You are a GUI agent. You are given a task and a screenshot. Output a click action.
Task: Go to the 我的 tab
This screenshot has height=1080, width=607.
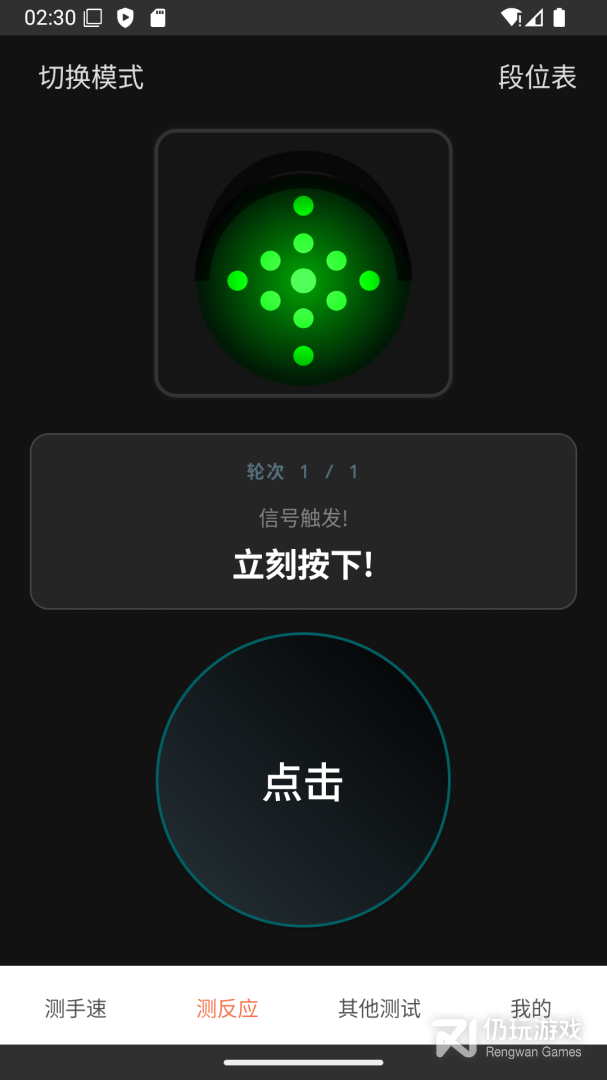(x=530, y=1007)
